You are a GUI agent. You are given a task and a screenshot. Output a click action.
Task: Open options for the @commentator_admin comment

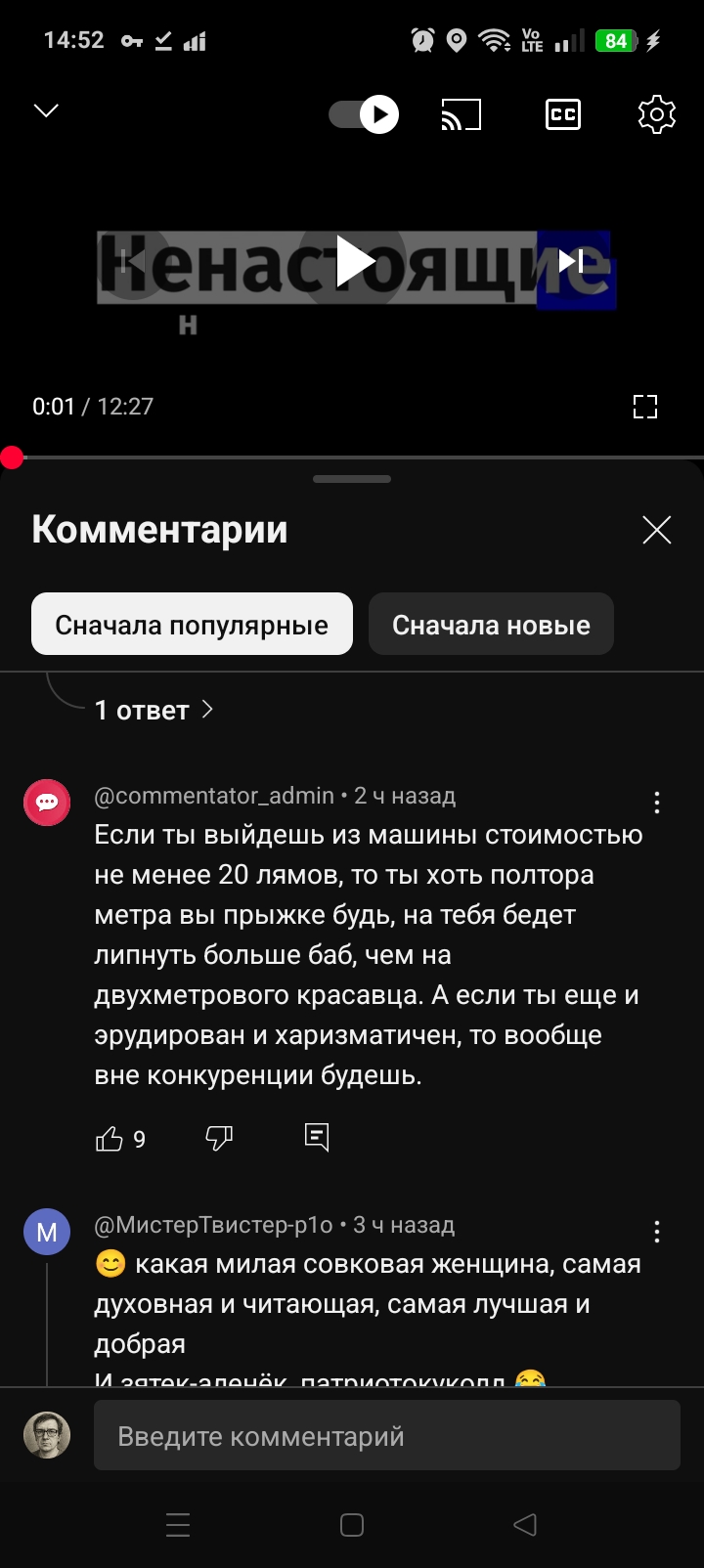[656, 804]
